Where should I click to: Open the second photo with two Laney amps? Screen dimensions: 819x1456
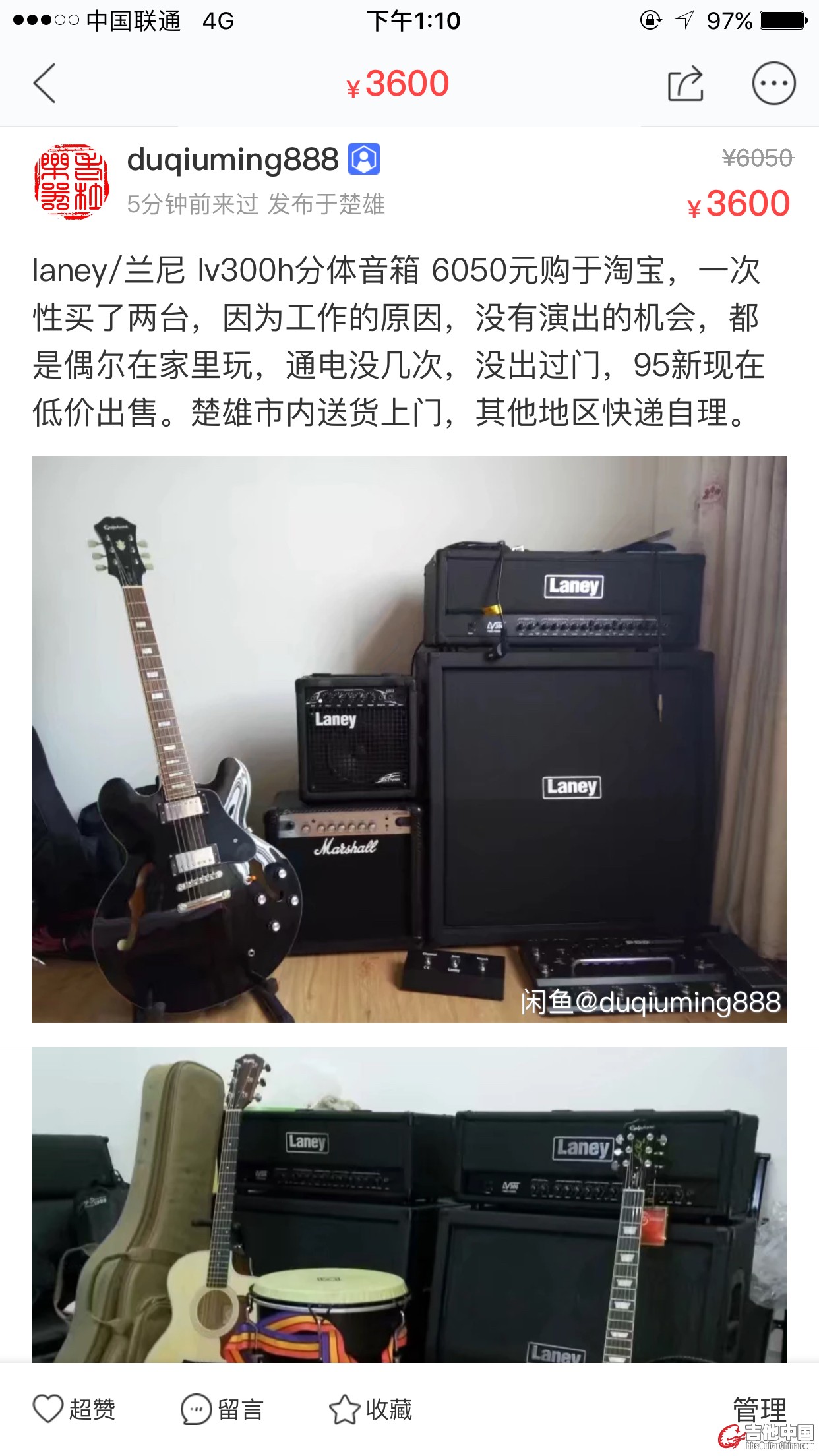point(409,1204)
